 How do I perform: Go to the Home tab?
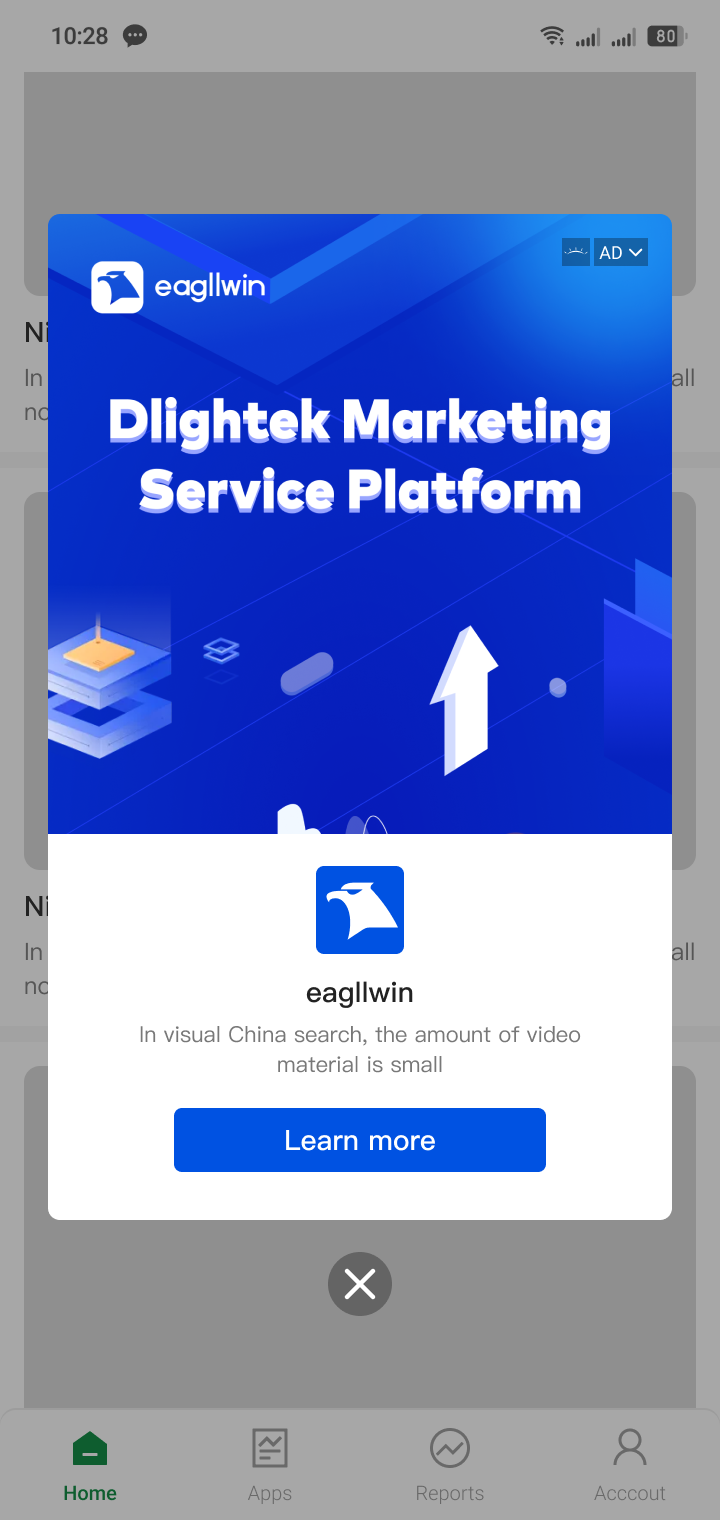(x=90, y=1466)
